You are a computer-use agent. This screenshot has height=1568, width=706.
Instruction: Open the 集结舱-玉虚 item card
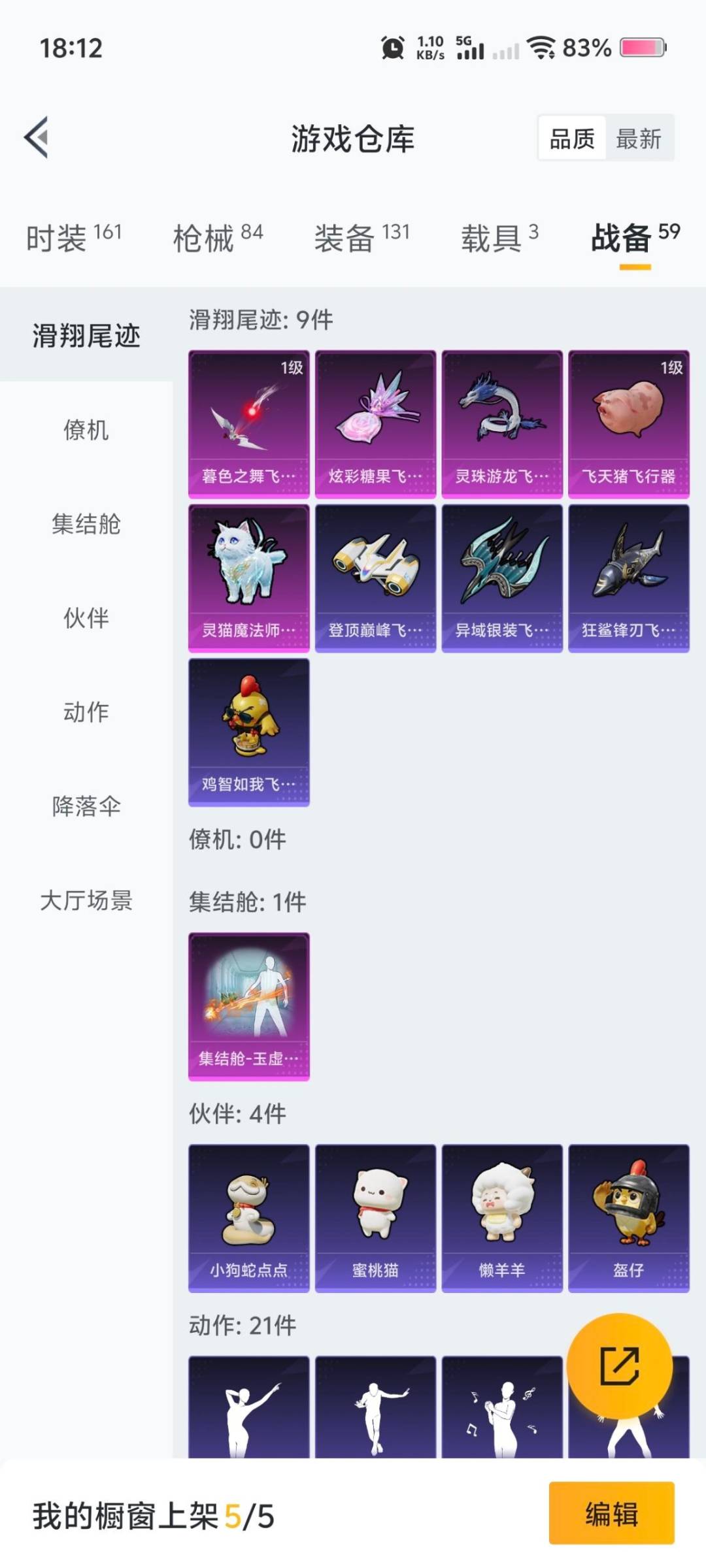[248, 1006]
